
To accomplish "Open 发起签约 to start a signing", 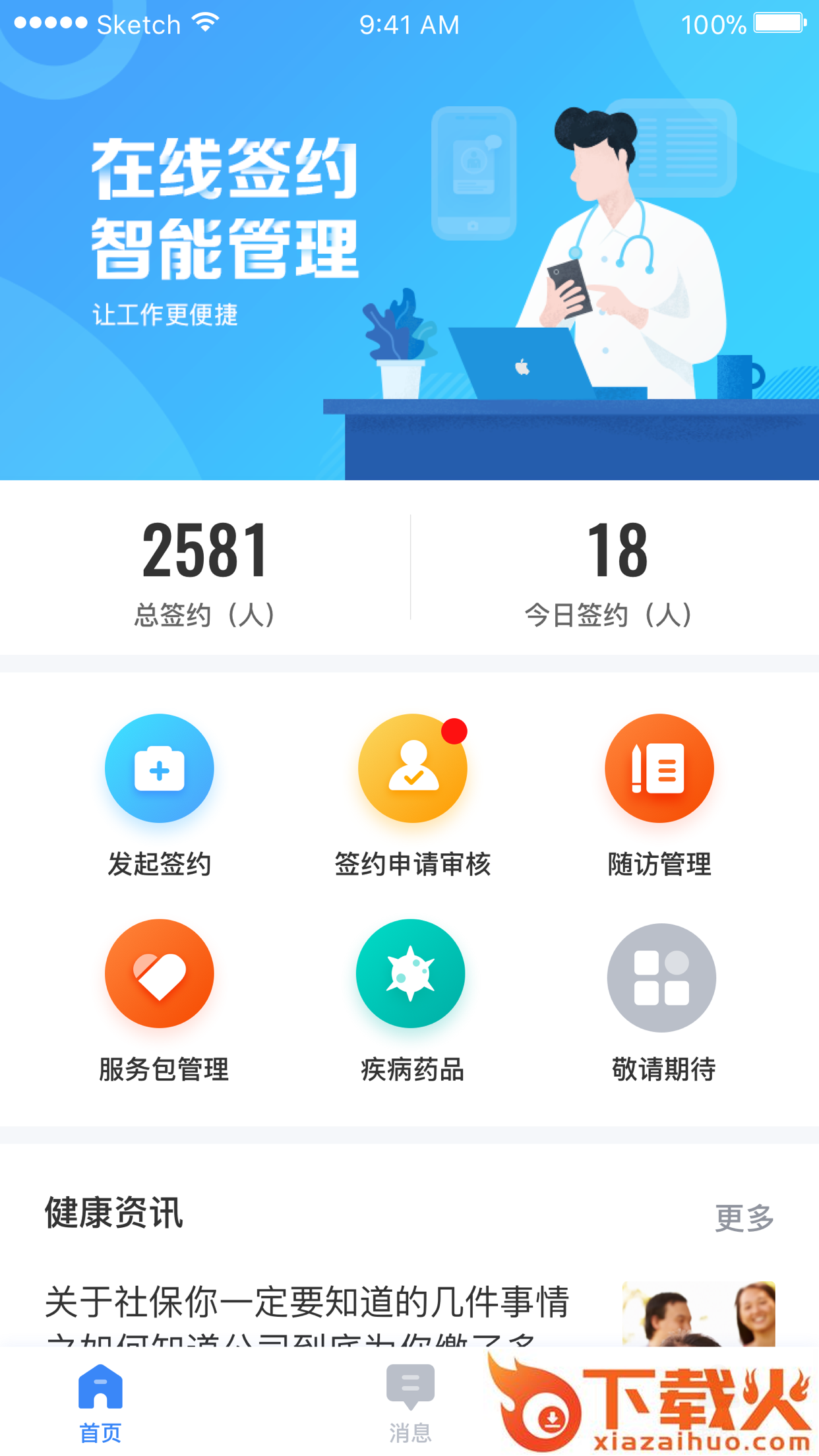I will pos(159,769).
